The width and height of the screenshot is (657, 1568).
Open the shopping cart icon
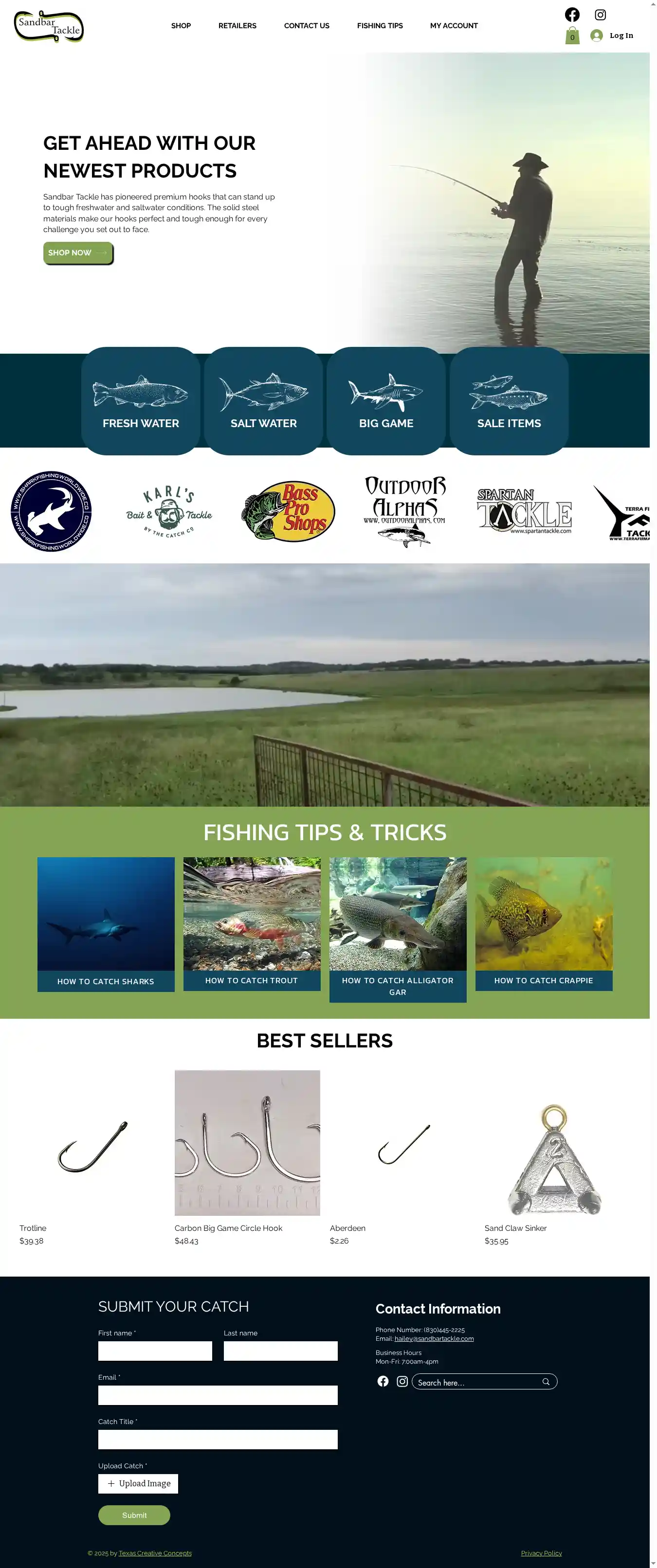[x=572, y=36]
